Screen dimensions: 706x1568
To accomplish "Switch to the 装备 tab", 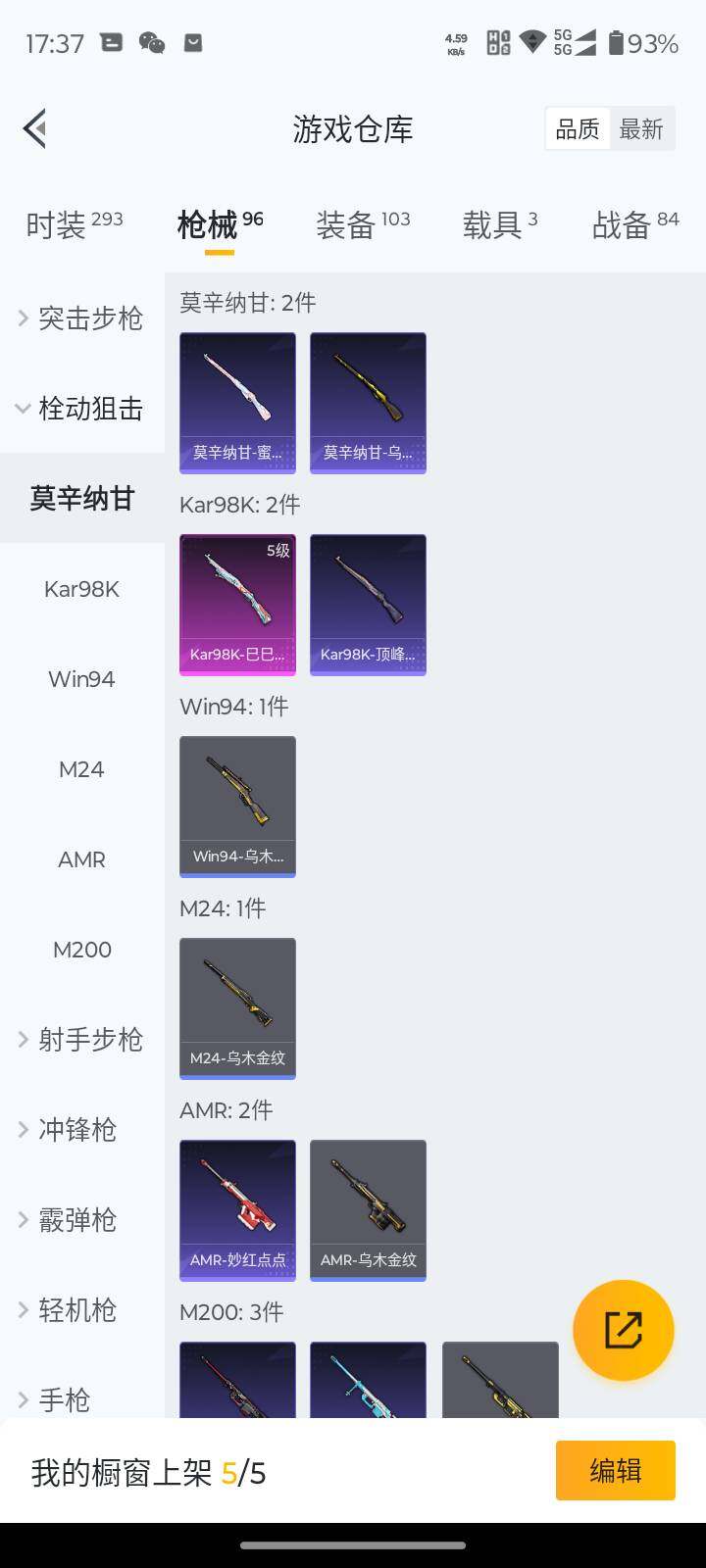I will [x=362, y=224].
